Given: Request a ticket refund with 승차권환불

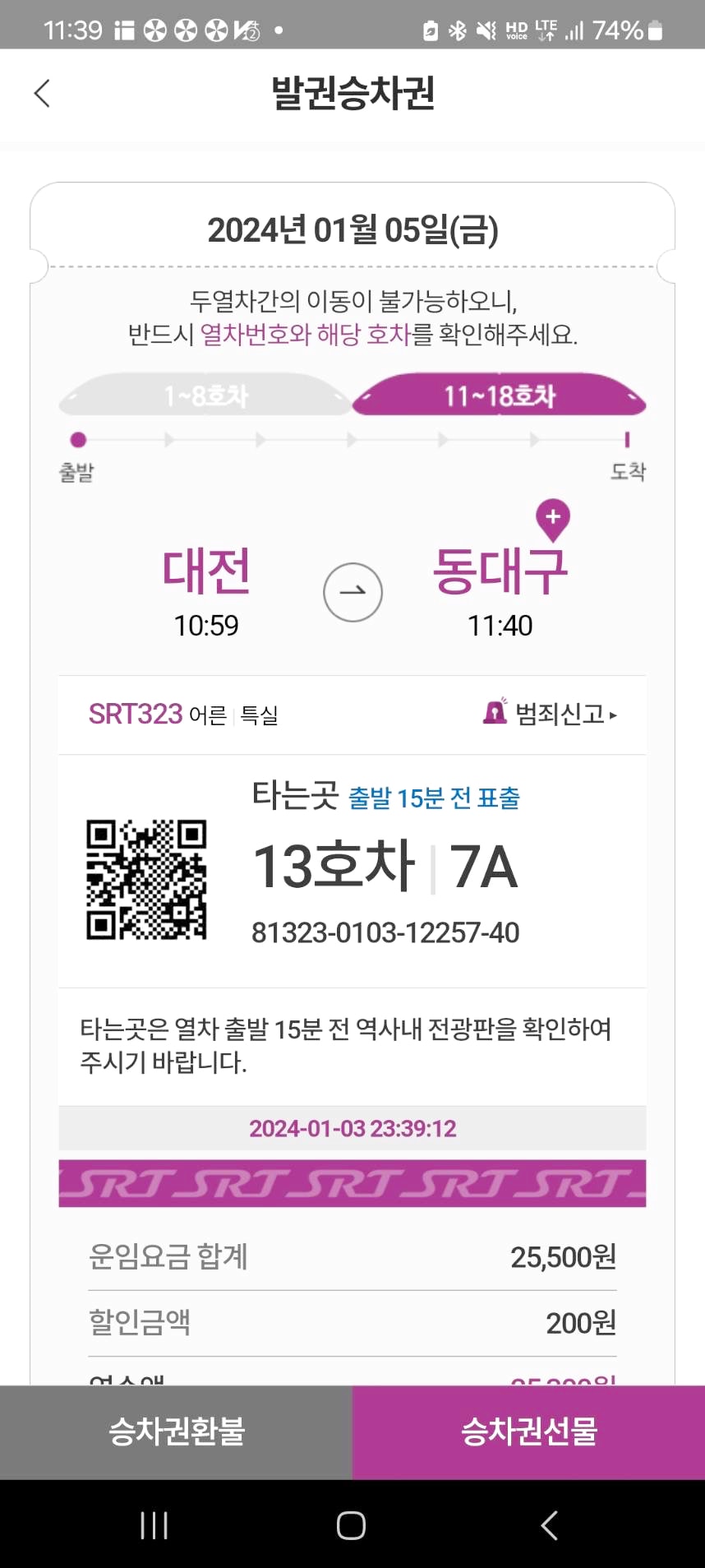Looking at the screenshot, I should (x=176, y=1432).
